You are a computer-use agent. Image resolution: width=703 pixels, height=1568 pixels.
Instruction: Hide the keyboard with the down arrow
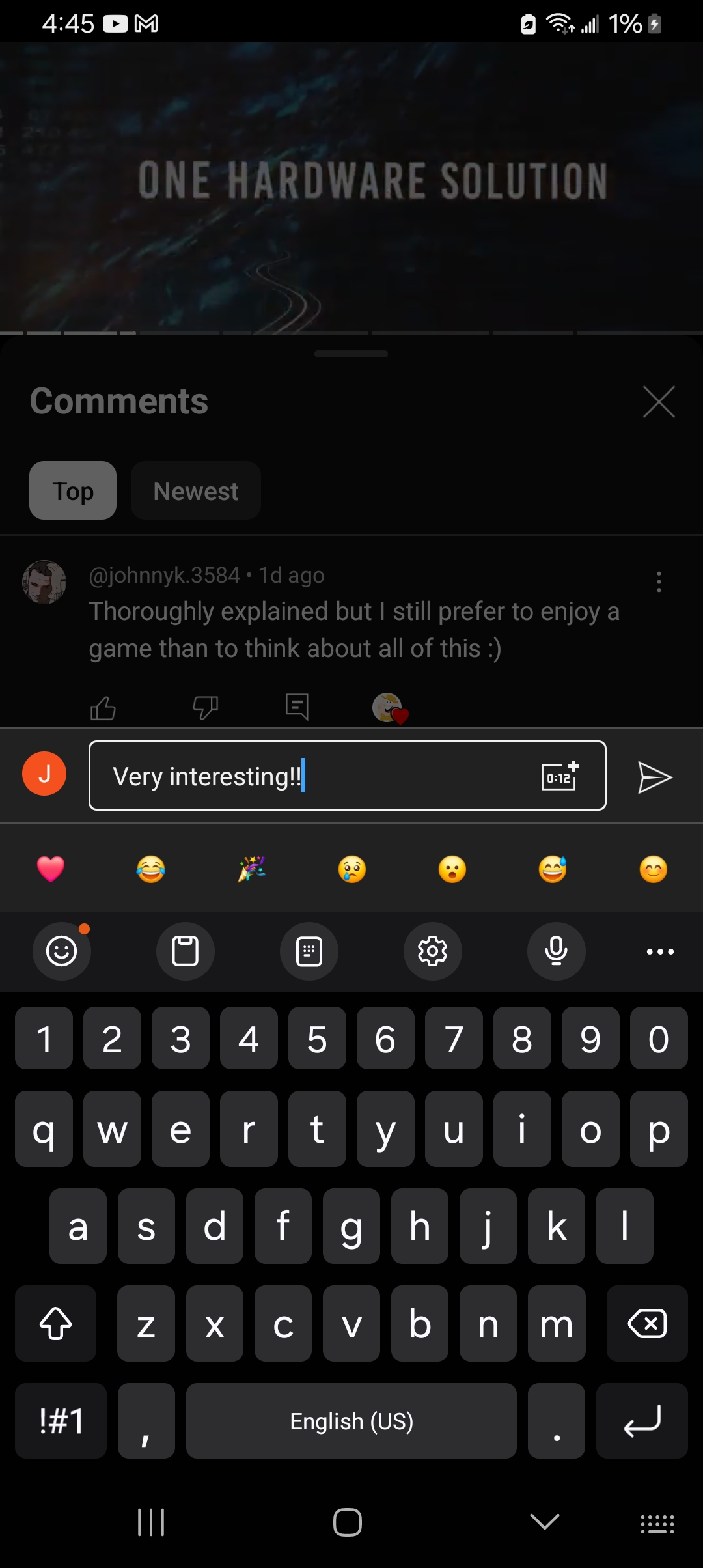click(545, 1522)
